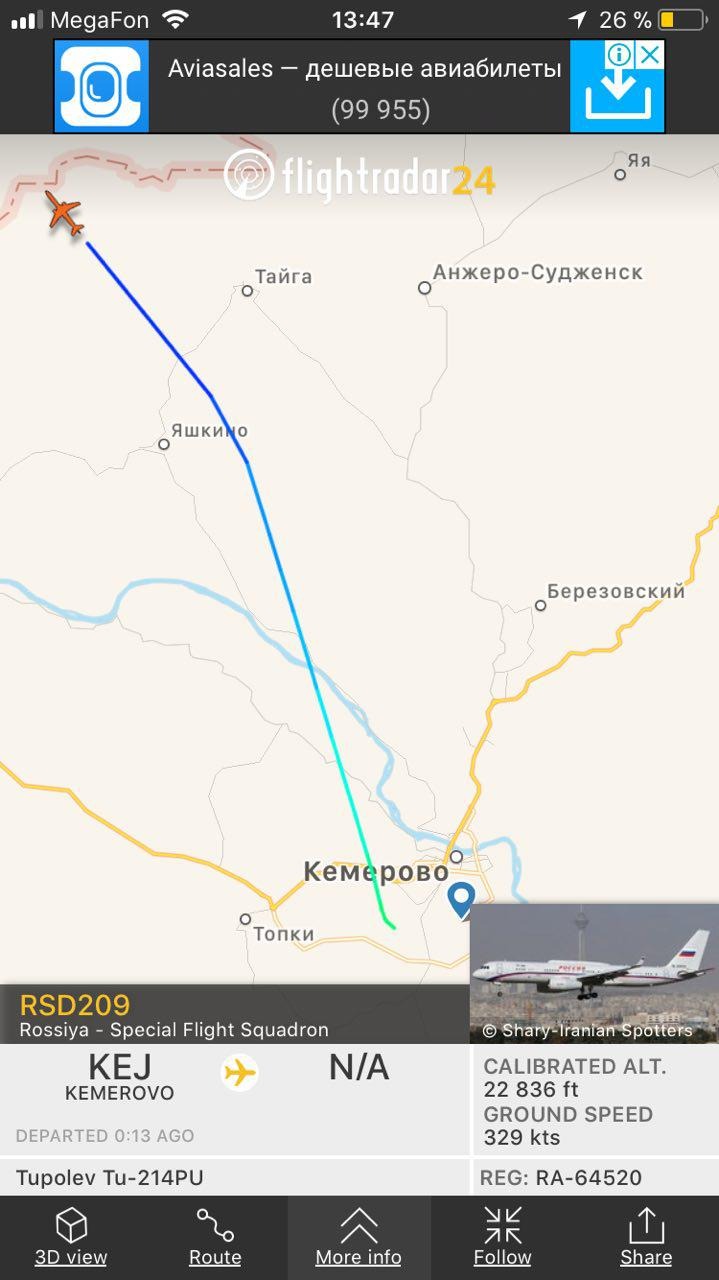The width and height of the screenshot is (719, 1280).
Task: Share this flight
Action: pos(646,1237)
